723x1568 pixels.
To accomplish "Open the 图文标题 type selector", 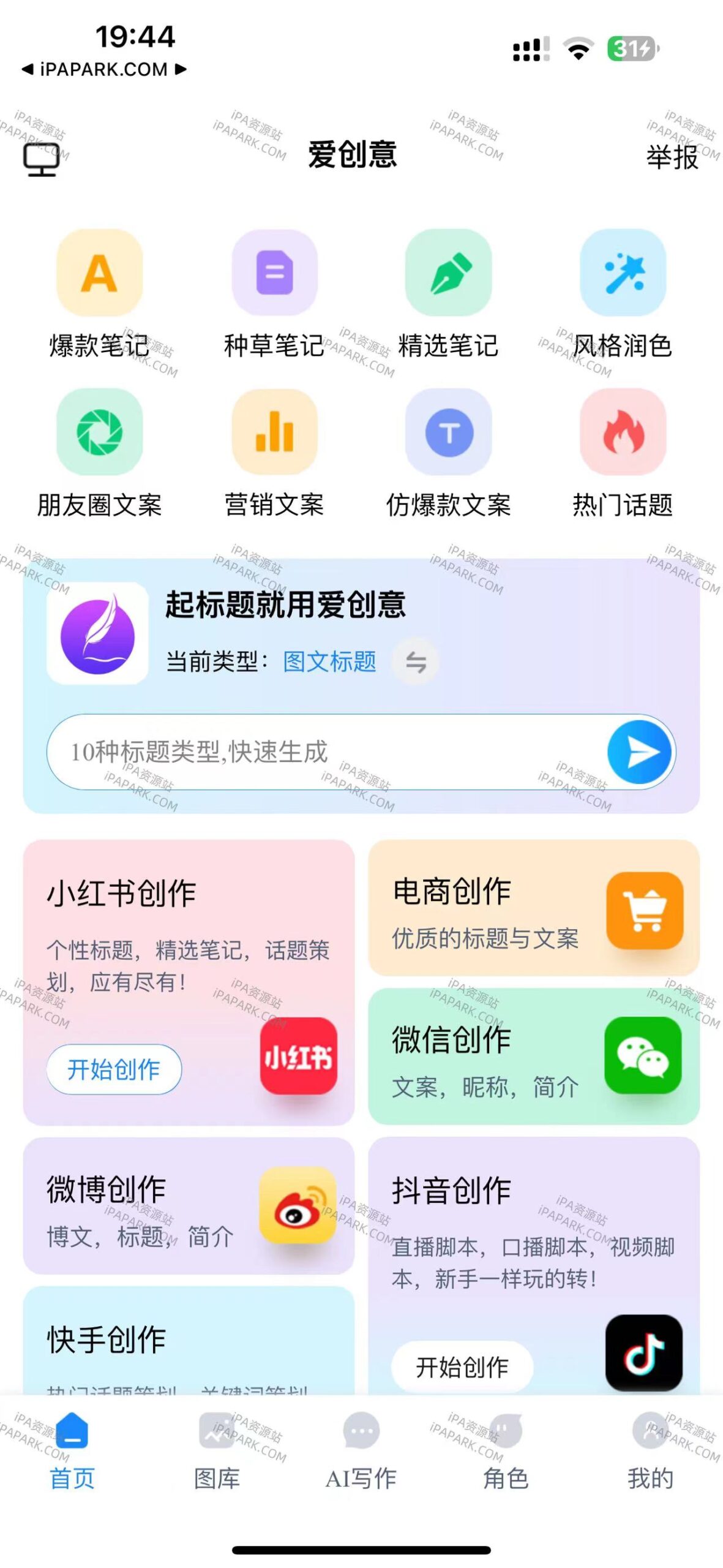I will click(x=329, y=660).
